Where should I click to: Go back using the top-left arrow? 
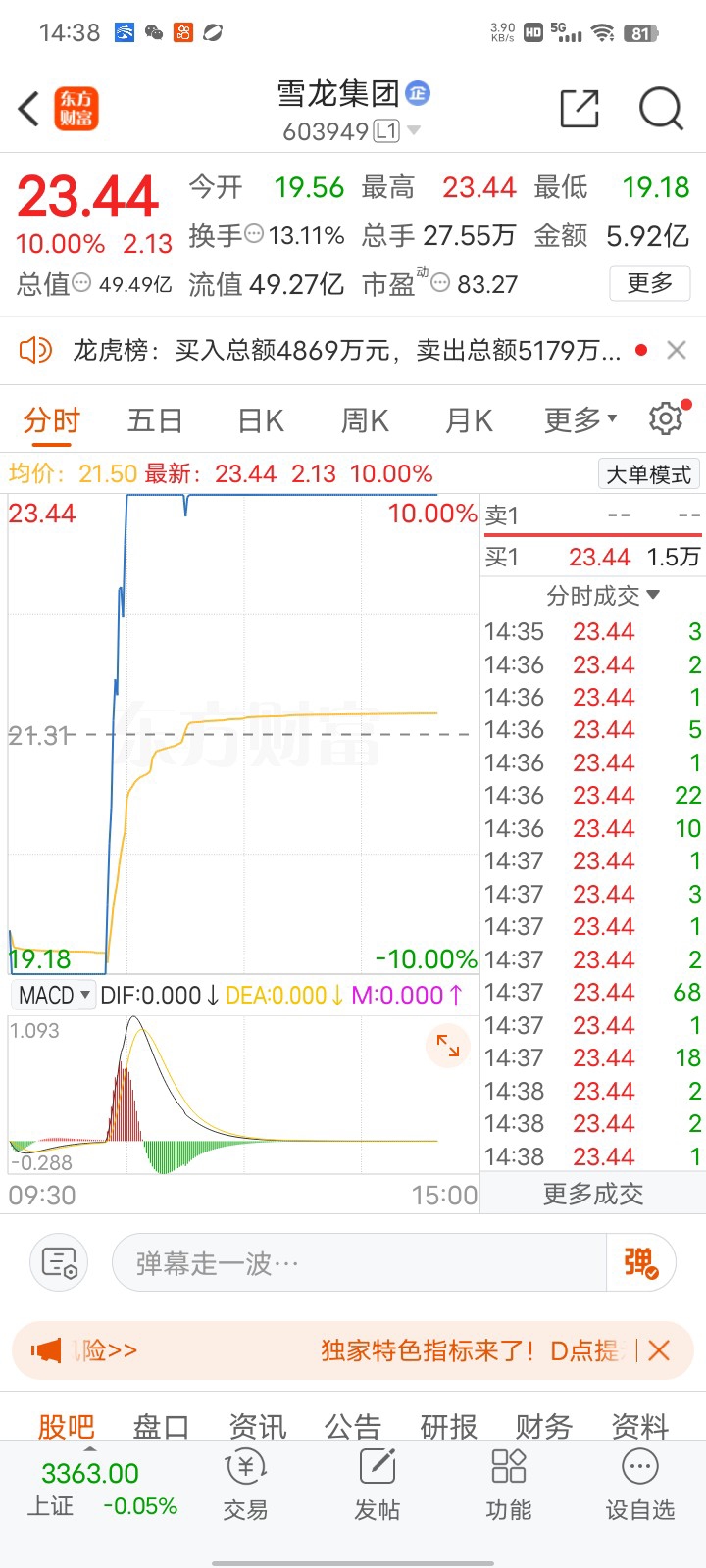28,109
